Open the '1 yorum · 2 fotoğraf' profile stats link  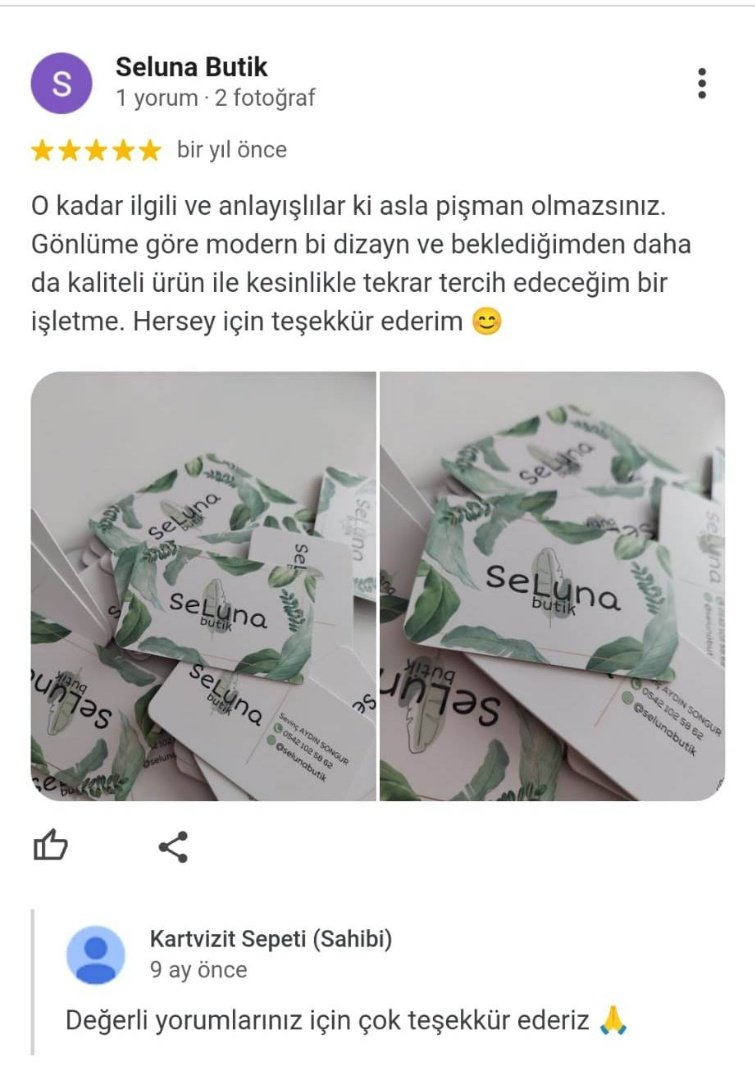215,98
